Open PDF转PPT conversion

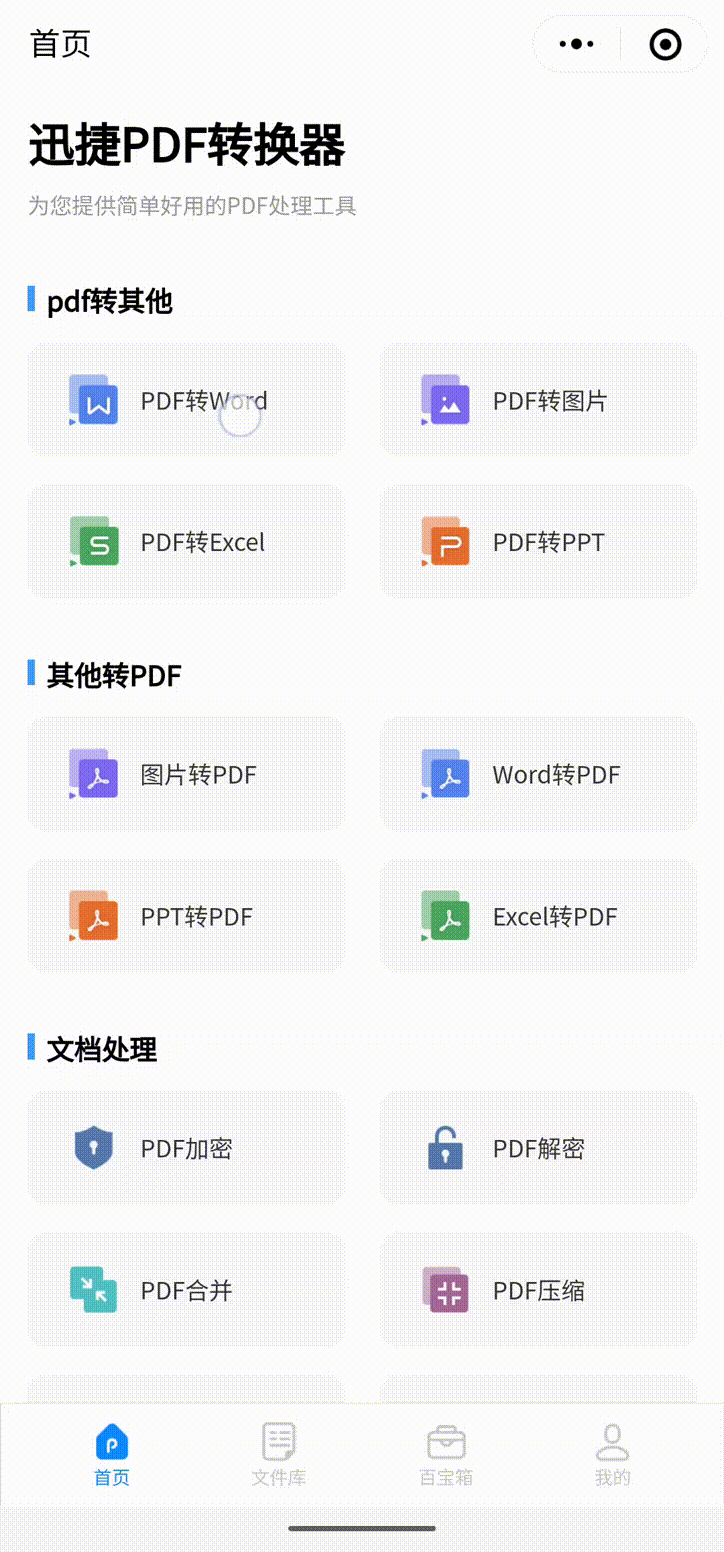click(x=538, y=542)
